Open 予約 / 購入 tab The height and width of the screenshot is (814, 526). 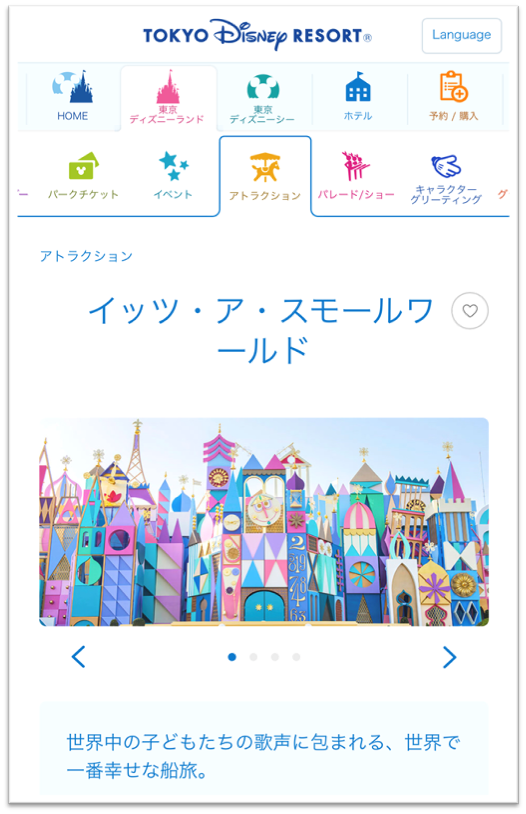(453, 97)
